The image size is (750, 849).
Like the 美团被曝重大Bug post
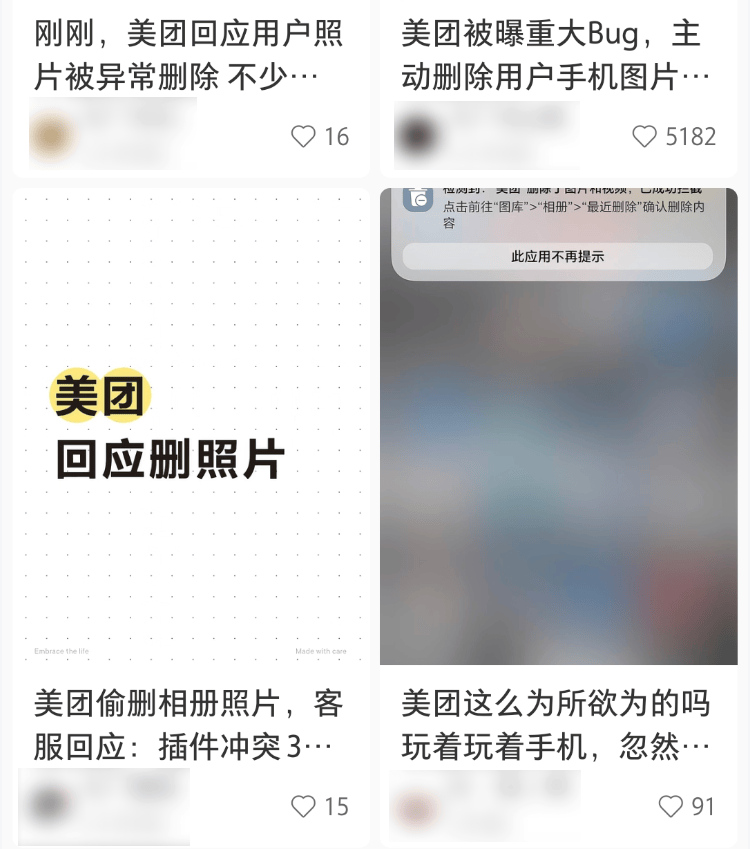[645, 137]
